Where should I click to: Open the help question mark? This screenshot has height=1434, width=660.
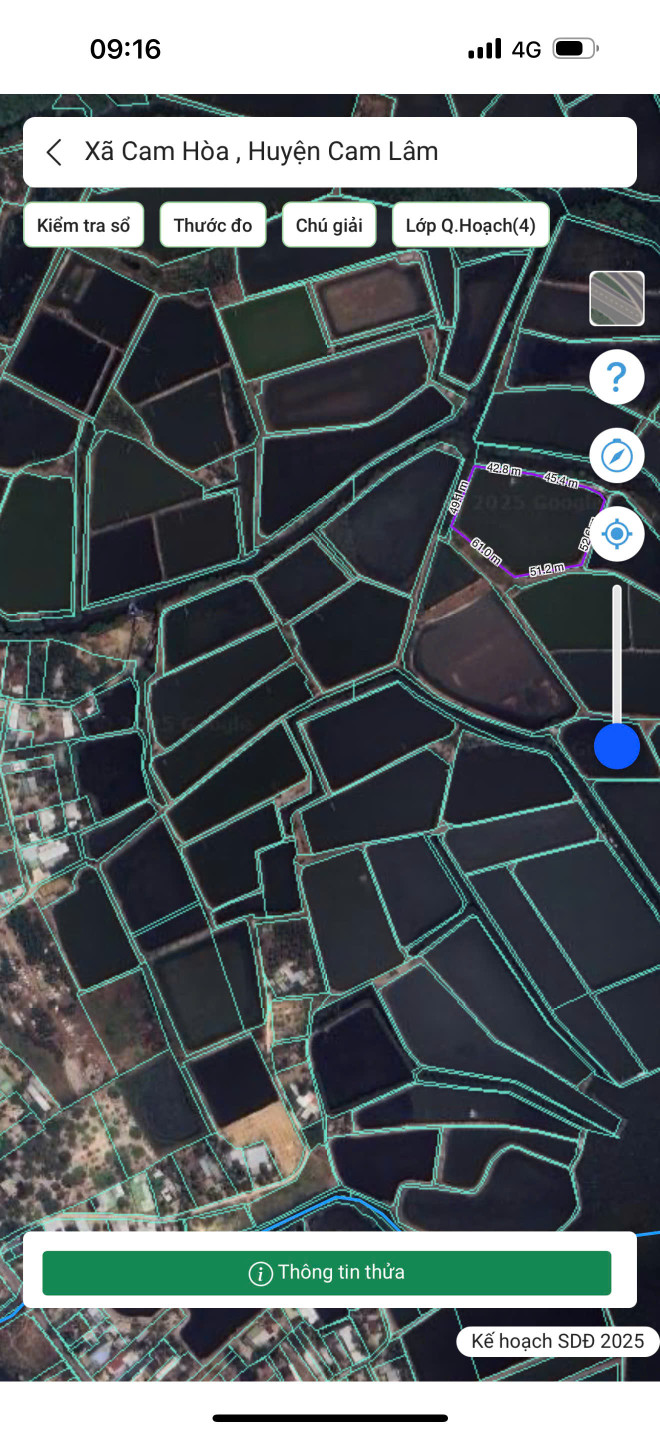616,377
